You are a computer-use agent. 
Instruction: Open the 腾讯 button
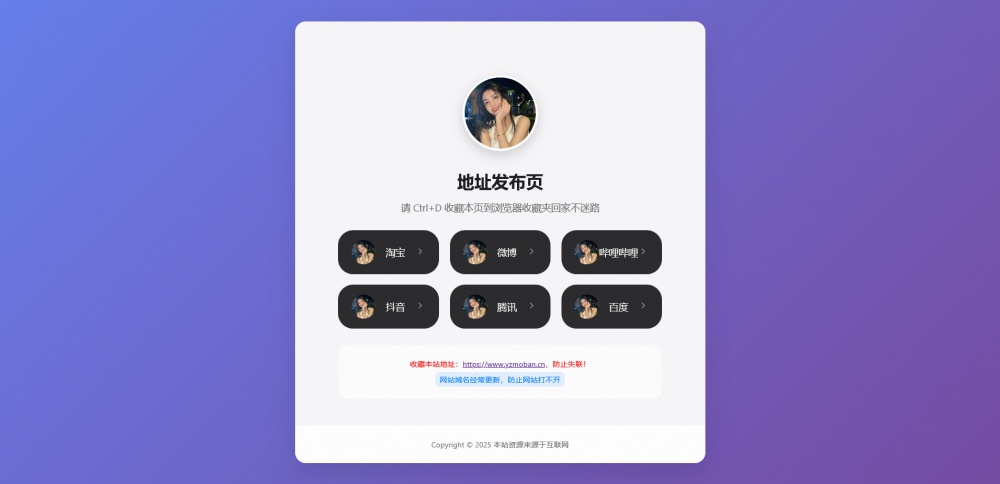[500, 306]
